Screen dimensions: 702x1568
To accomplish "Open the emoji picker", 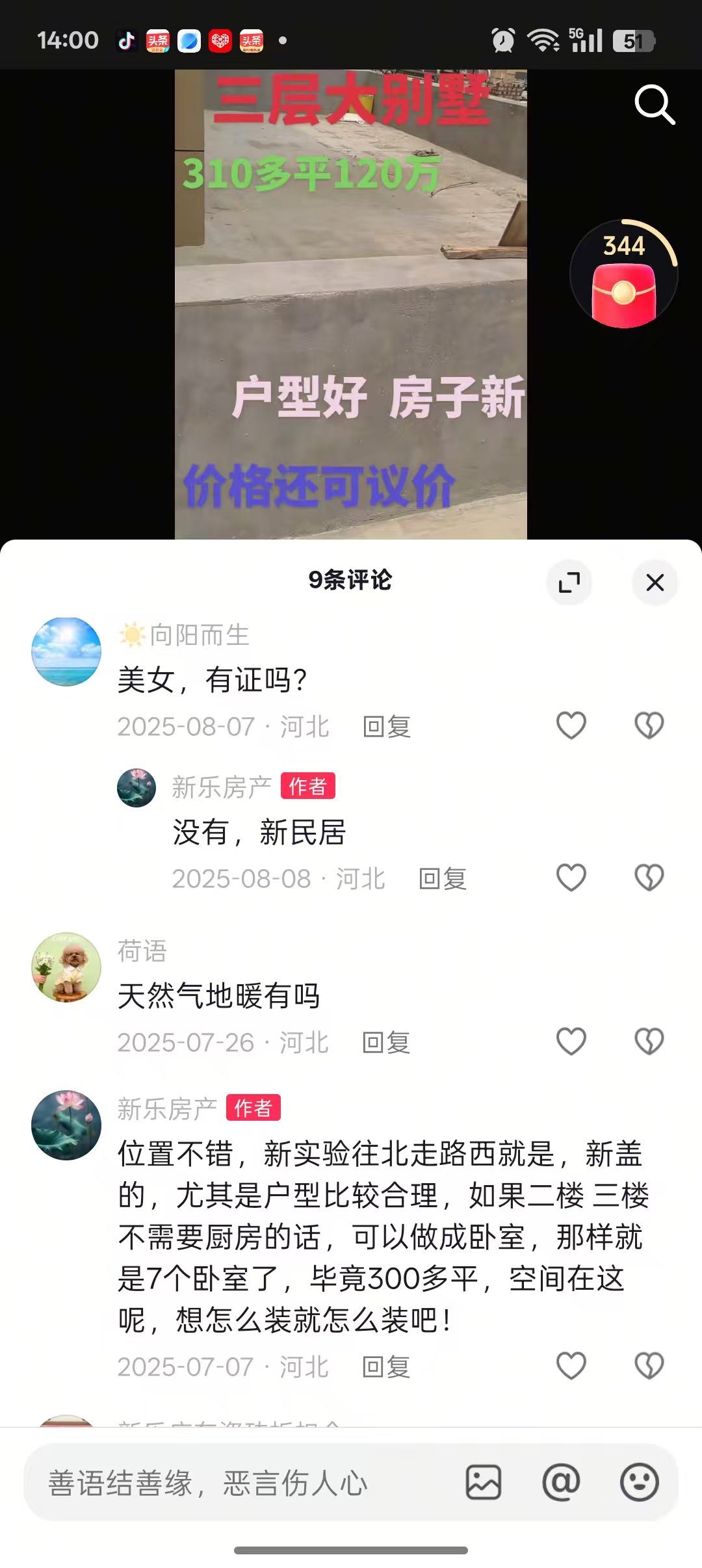I will tap(639, 1483).
